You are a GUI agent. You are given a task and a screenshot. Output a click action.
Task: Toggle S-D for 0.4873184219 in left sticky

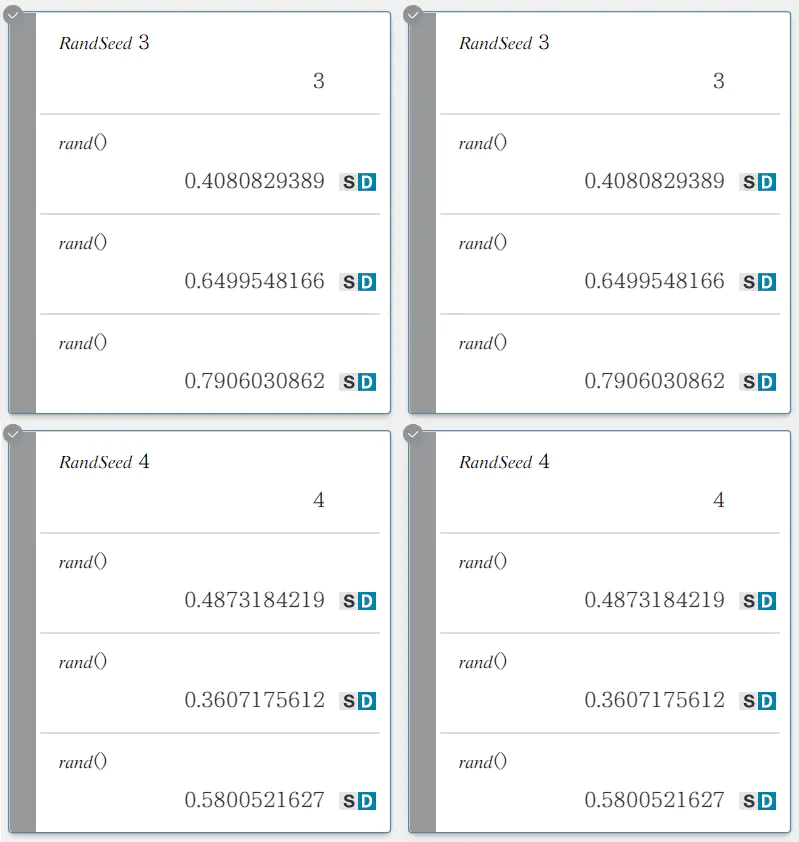tap(358, 601)
